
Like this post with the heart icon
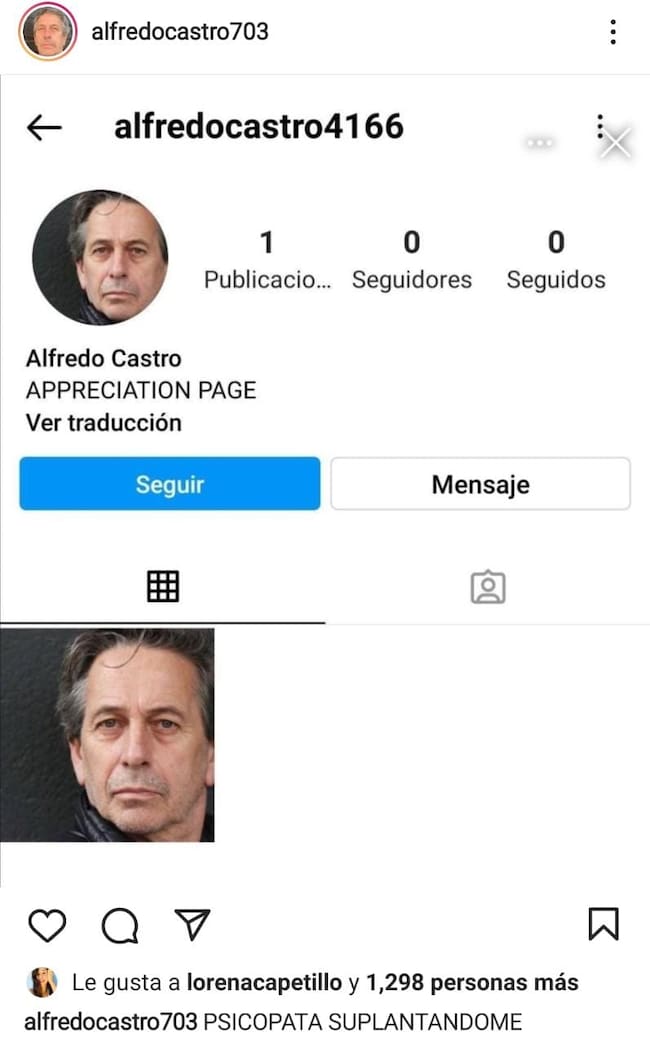46,926
